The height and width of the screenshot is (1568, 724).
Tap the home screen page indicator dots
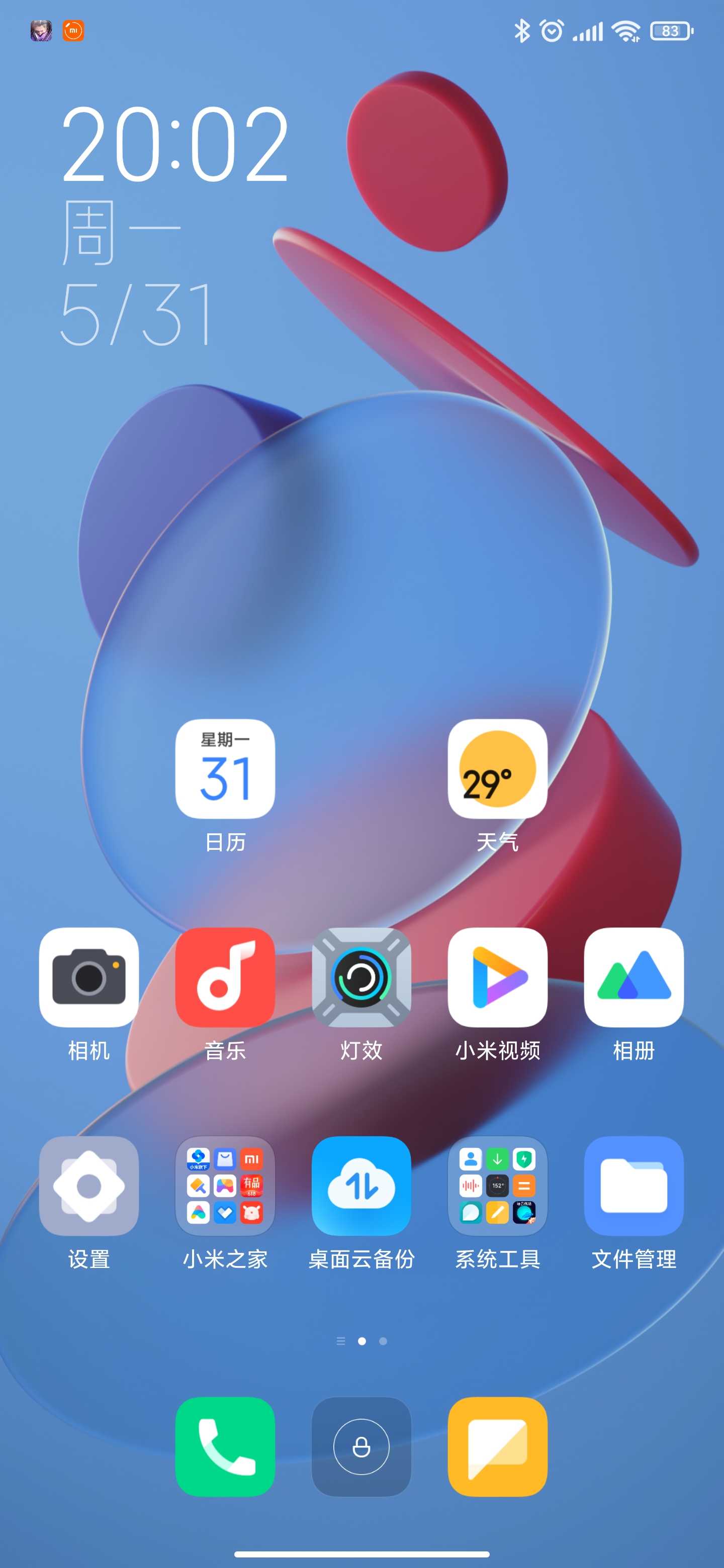(361, 1341)
